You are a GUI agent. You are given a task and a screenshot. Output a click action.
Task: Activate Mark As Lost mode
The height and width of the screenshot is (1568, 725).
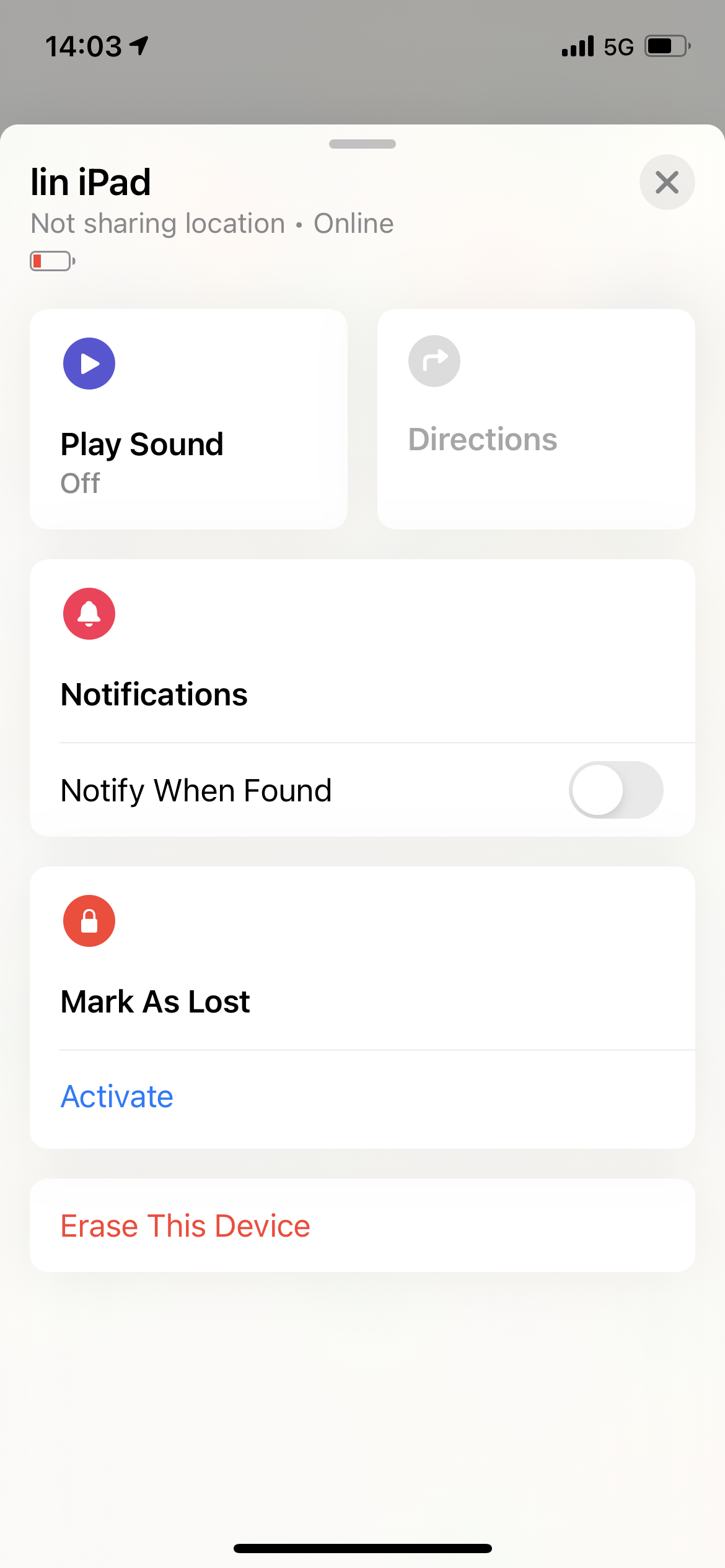tap(117, 1097)
